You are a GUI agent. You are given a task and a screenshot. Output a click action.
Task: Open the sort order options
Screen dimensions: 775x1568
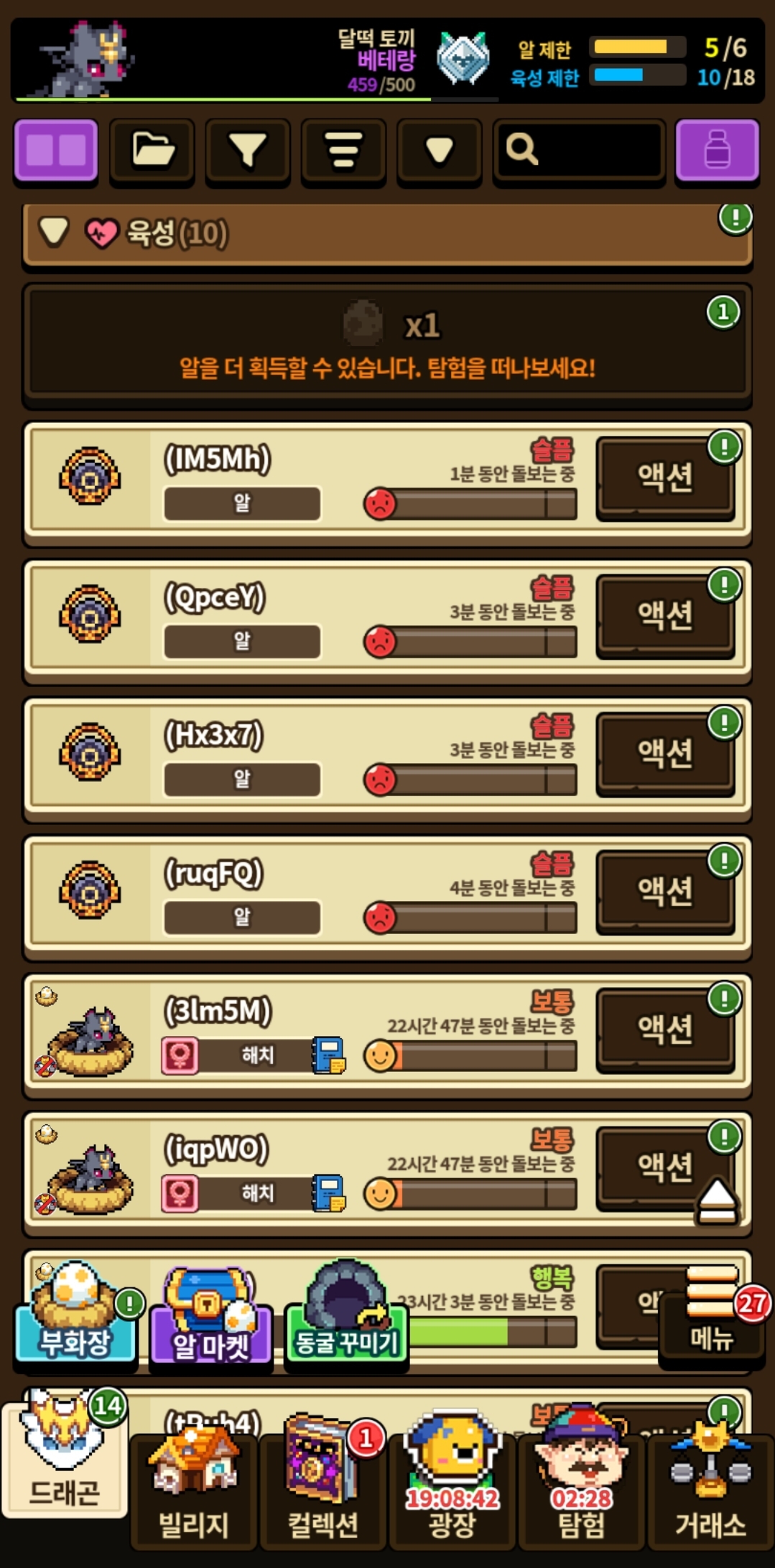pos(343,151)
